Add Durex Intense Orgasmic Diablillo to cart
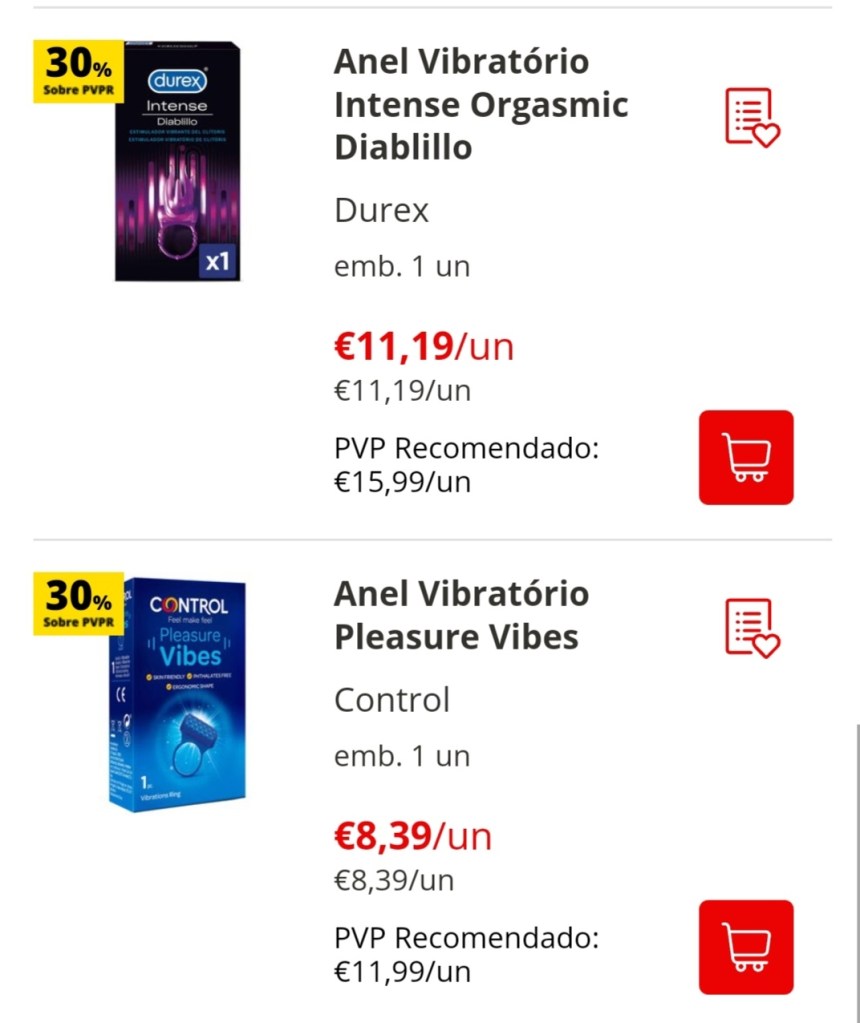This screenshot has width=860, height=1023. point(745,457)
